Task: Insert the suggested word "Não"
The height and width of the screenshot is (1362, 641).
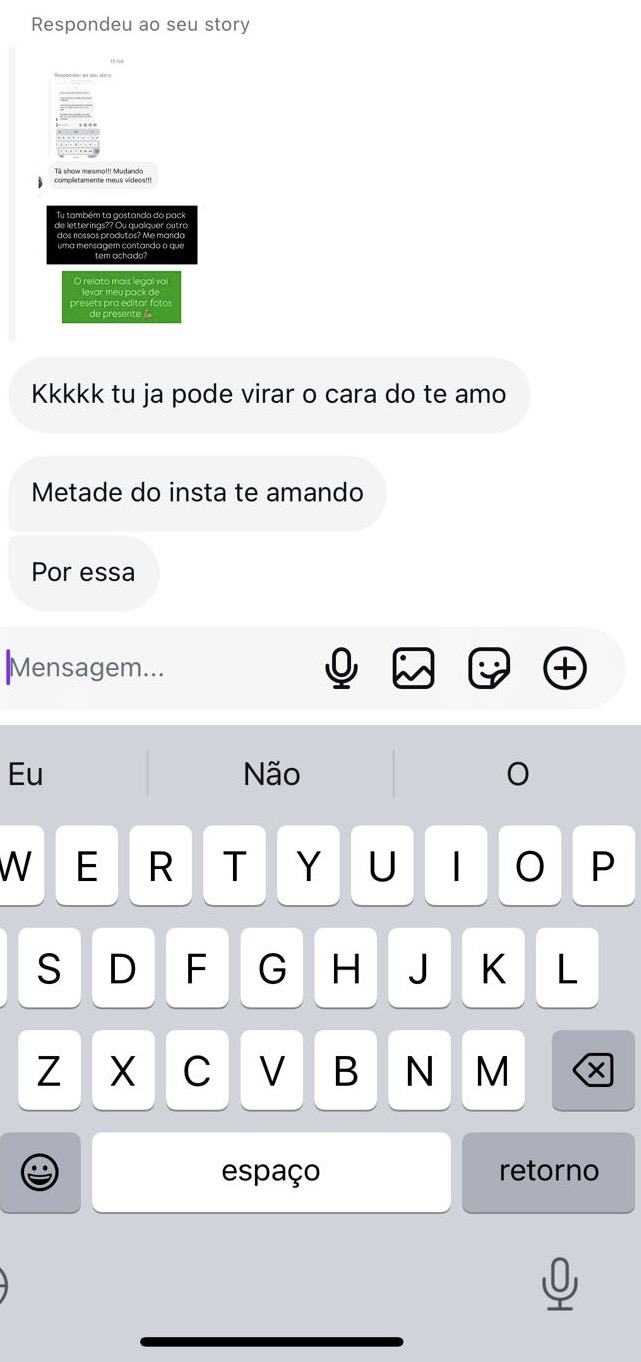Action: (271, 774)
